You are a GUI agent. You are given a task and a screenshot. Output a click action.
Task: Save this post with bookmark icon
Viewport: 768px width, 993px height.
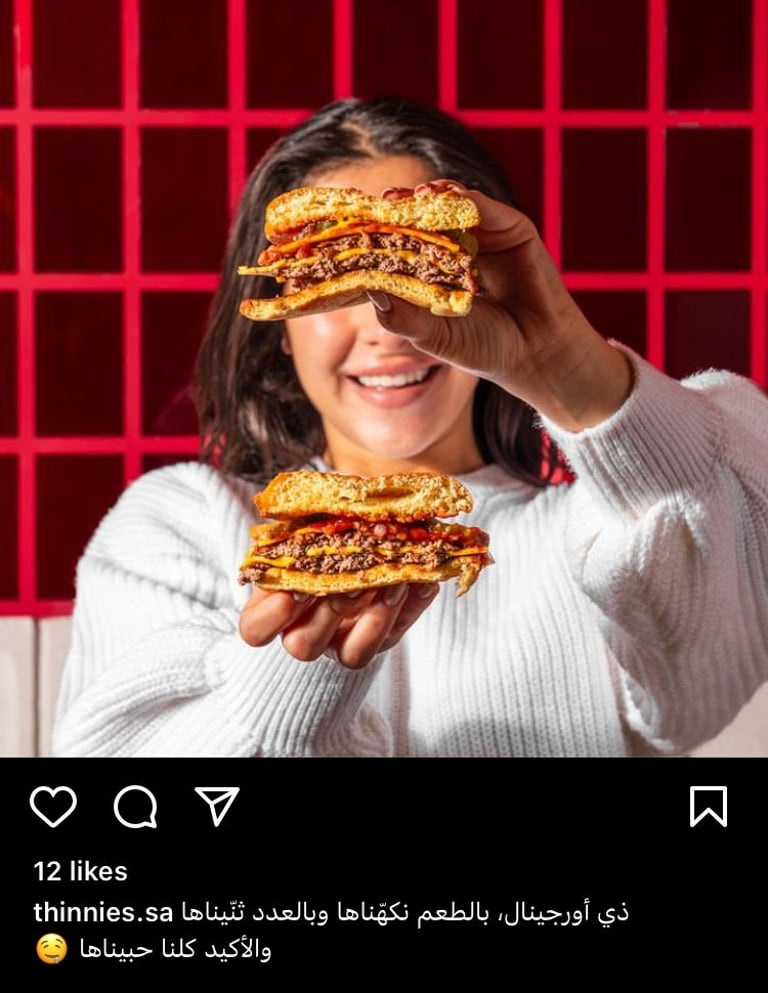click(x=708, y=806)
